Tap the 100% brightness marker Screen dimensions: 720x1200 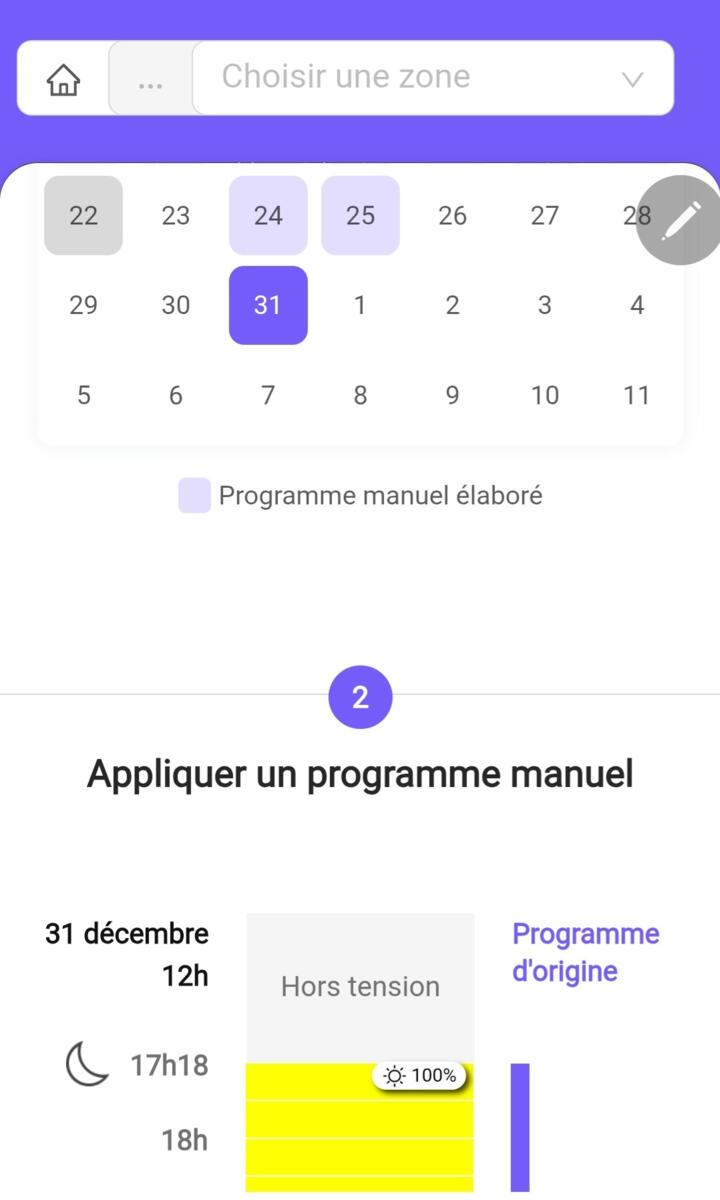click(420, 1076)
